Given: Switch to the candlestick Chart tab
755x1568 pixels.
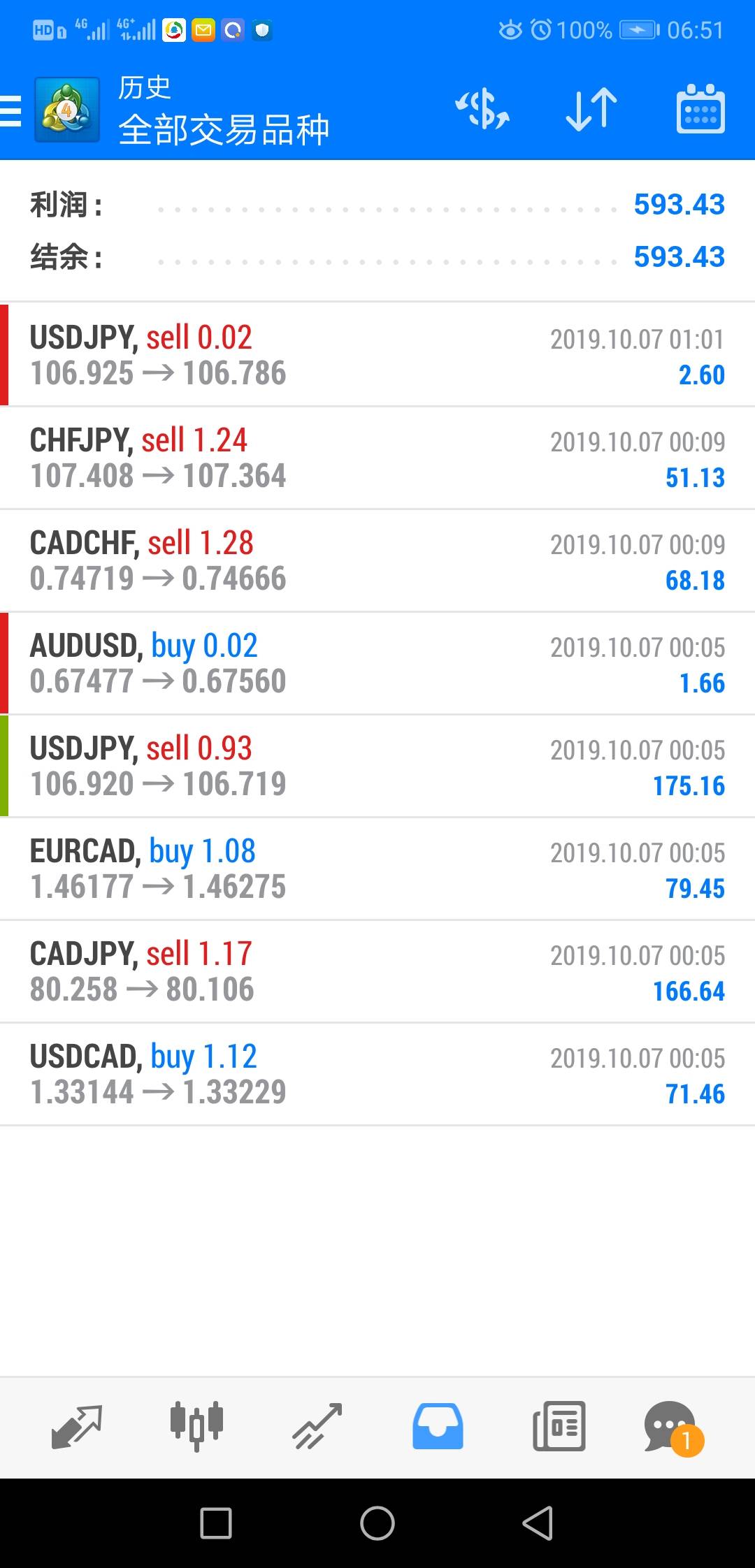Looking at the screenshot, I should 197,1426.
